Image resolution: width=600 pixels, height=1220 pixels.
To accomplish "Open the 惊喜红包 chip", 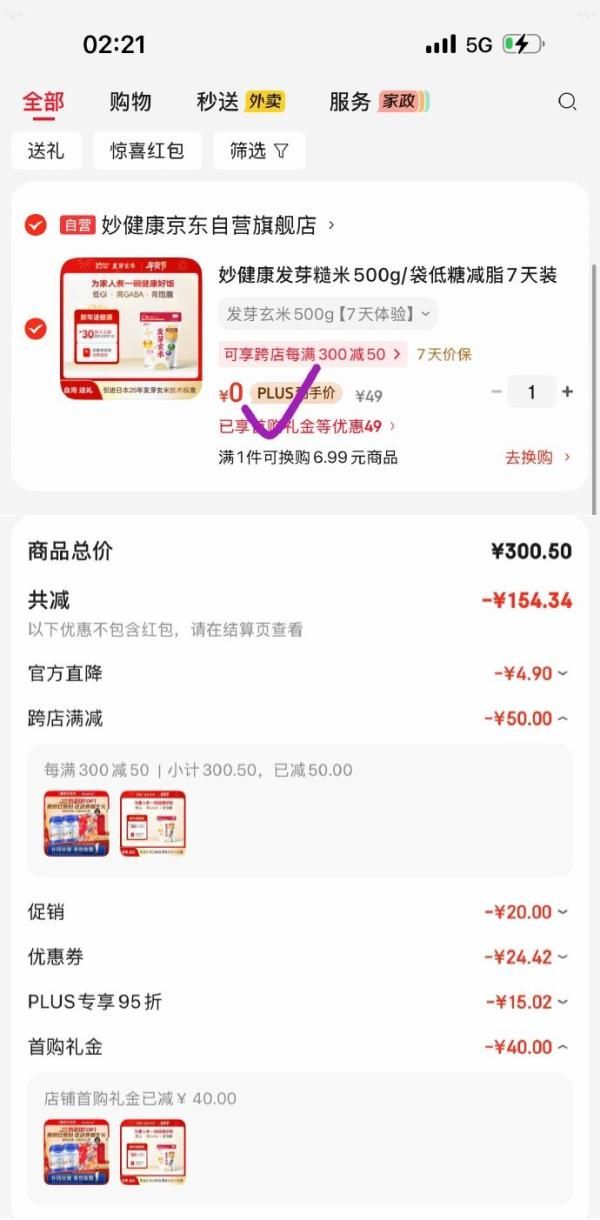I will pyautogui.click(x=147, y=151).
